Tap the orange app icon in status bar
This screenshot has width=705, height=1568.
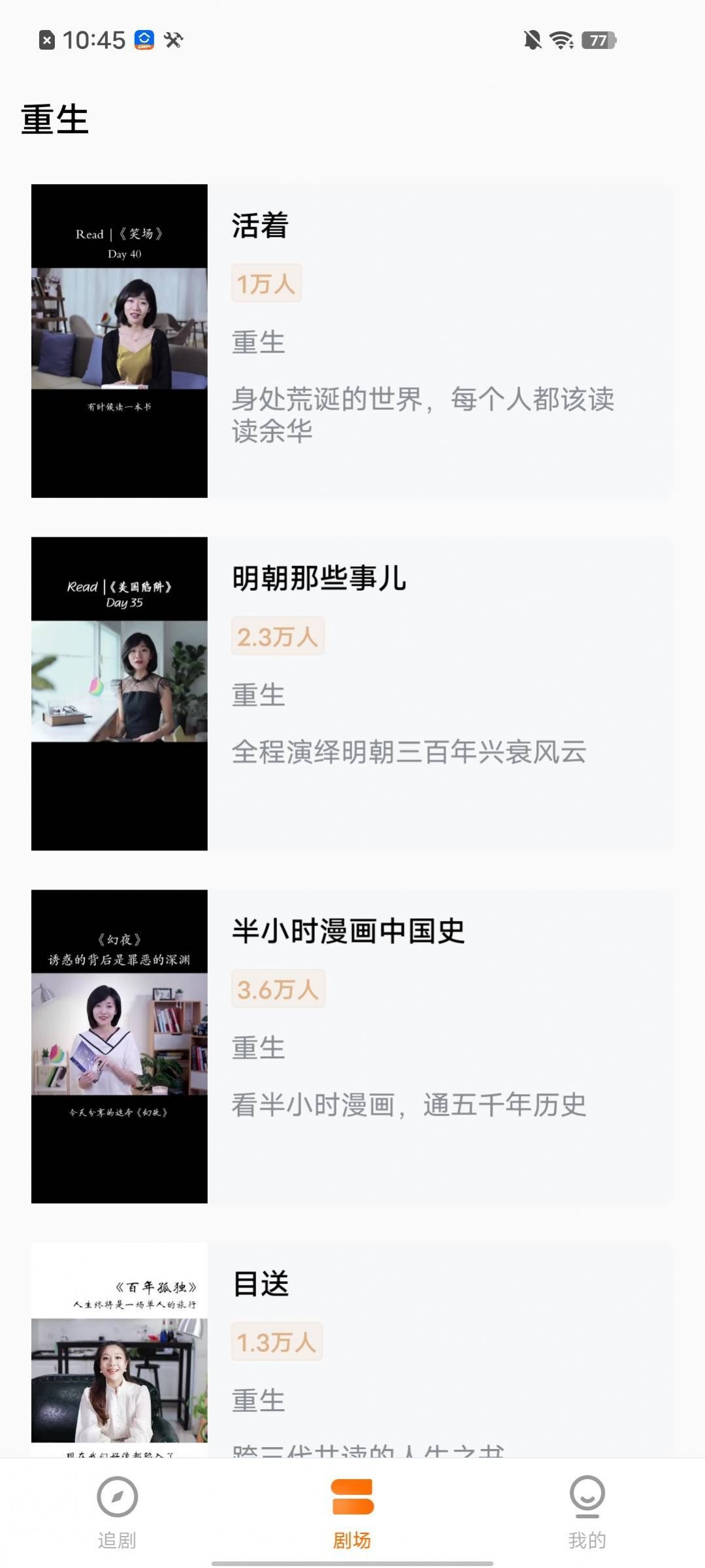pos(142,41)
